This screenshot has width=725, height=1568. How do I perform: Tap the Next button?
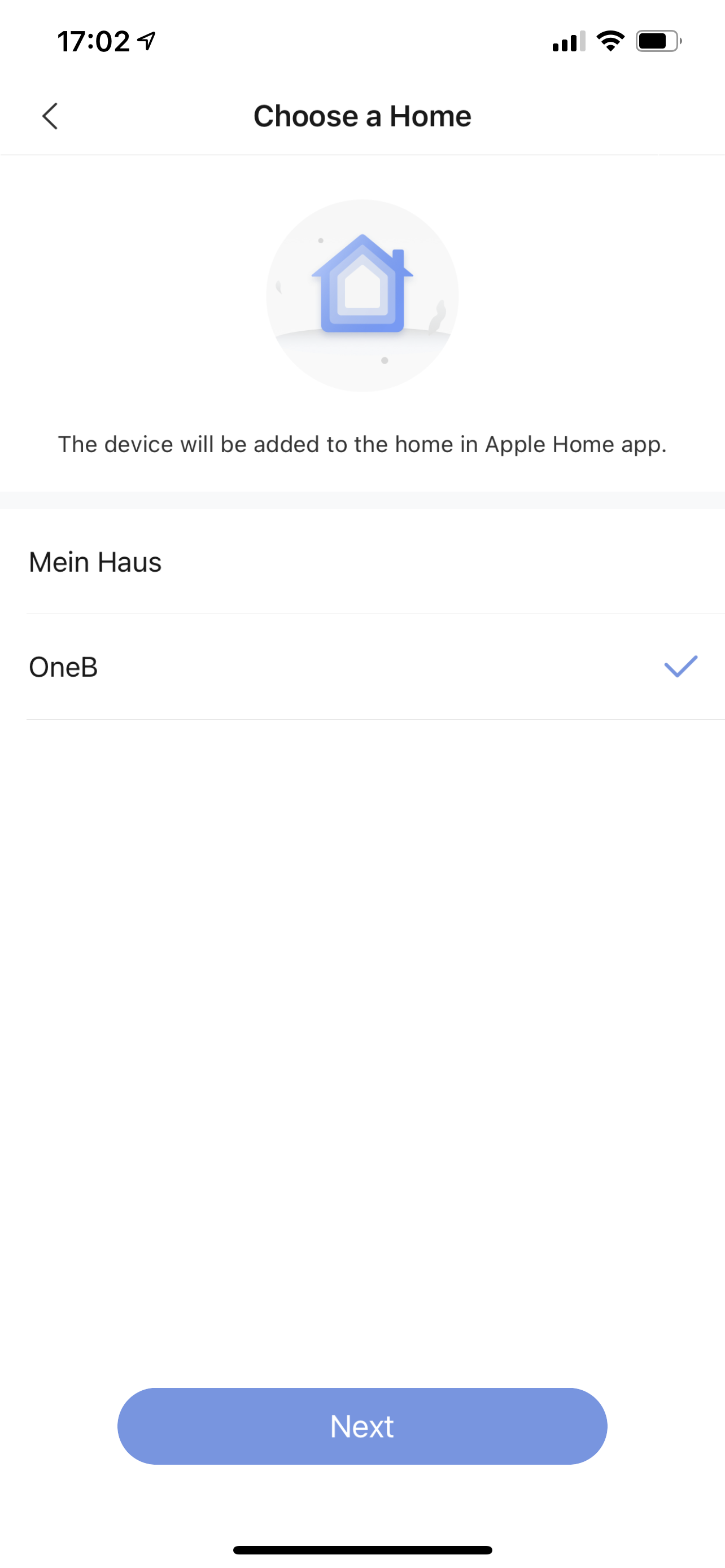tap(362, 1426)
